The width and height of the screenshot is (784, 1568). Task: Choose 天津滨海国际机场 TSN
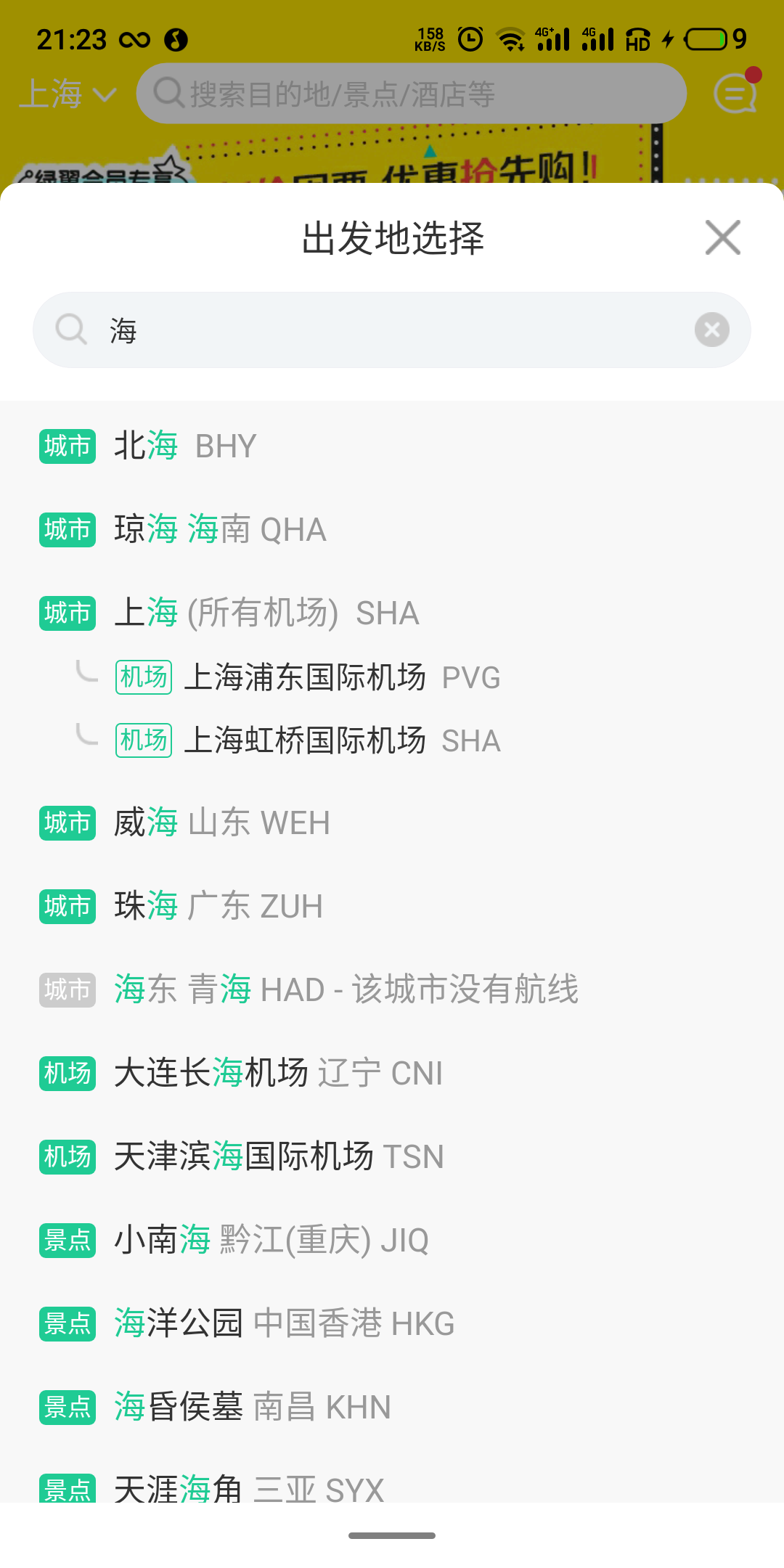[x=279, y=1156]
